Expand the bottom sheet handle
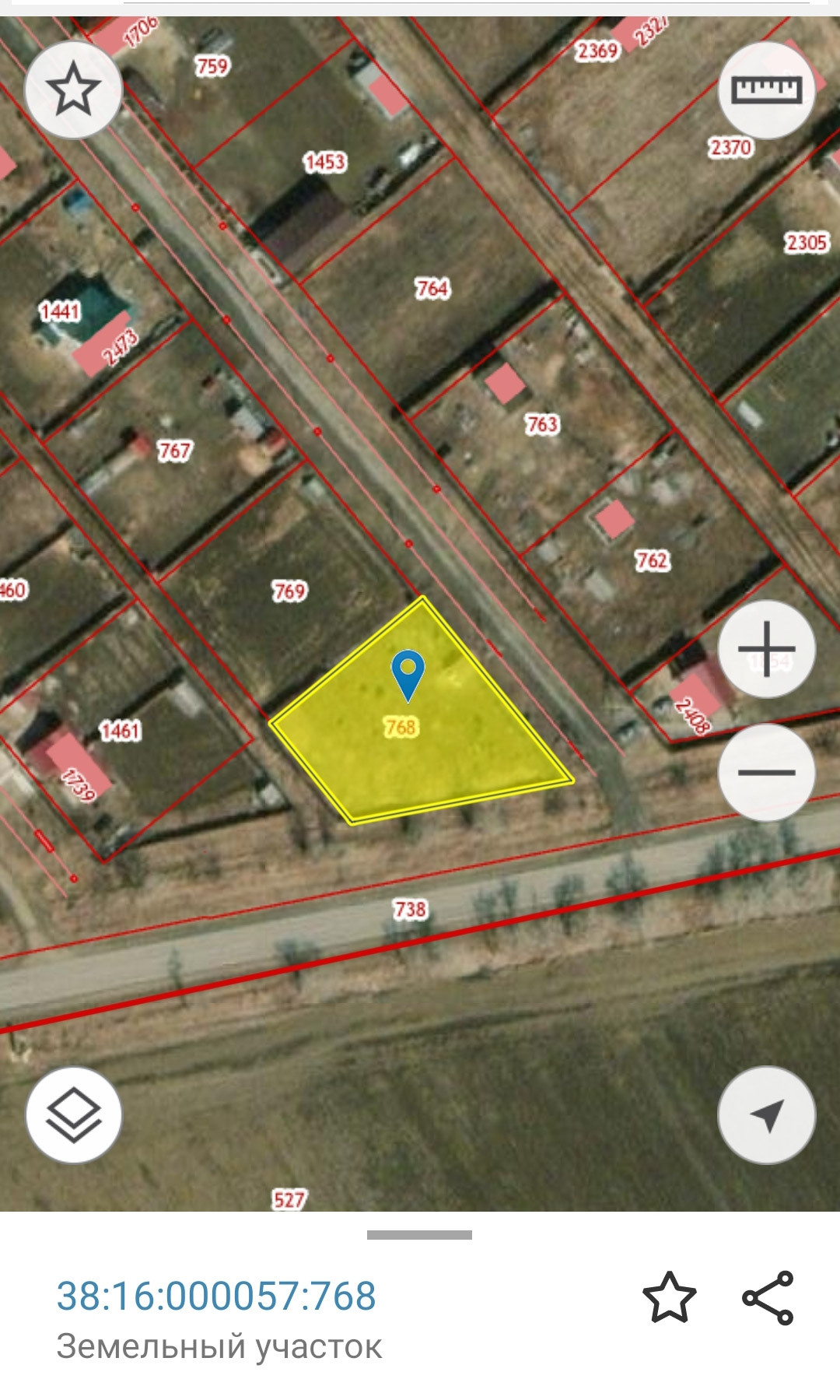The width and height of the screenshot is (840, 1400). 419,1235
